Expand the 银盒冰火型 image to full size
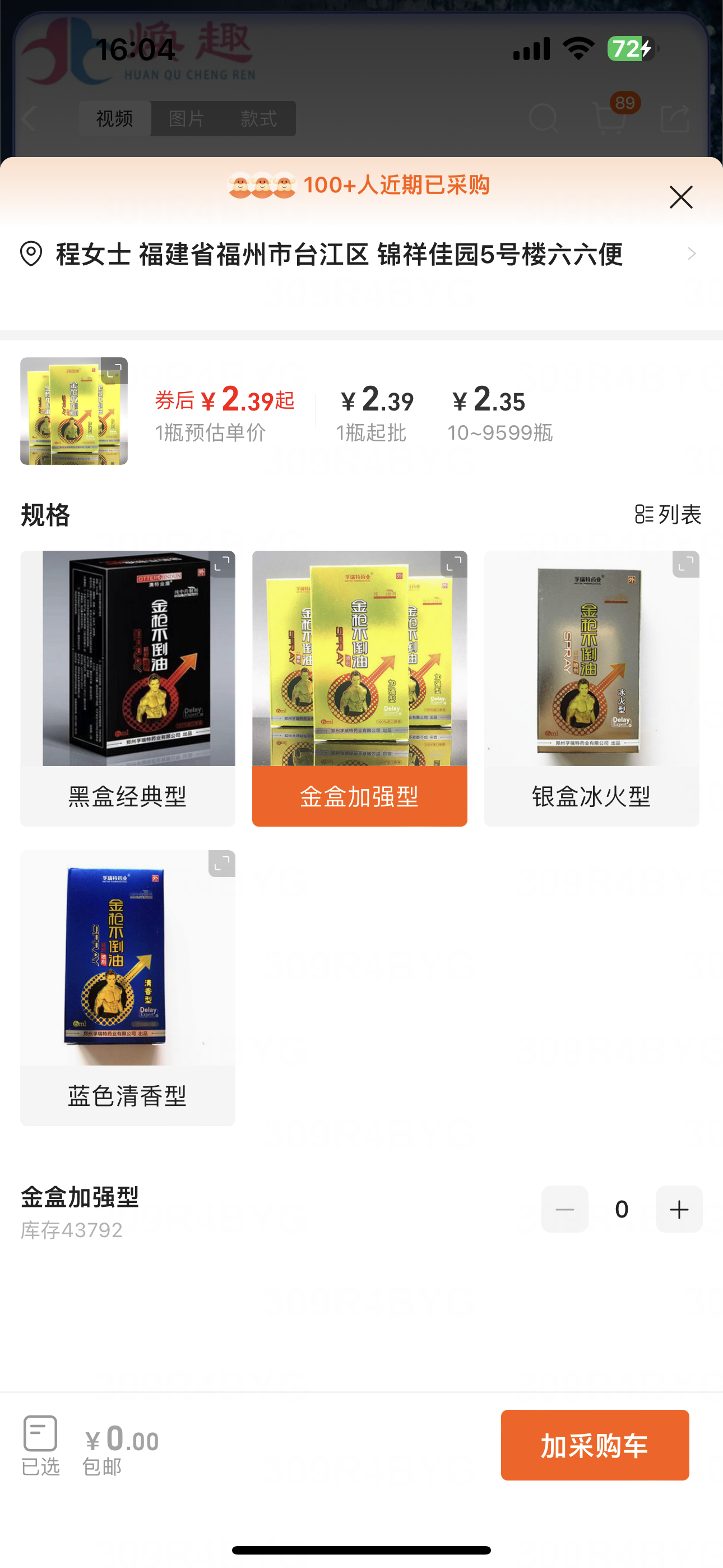This screenshot has height=1568, width=723. coord(685,564)
